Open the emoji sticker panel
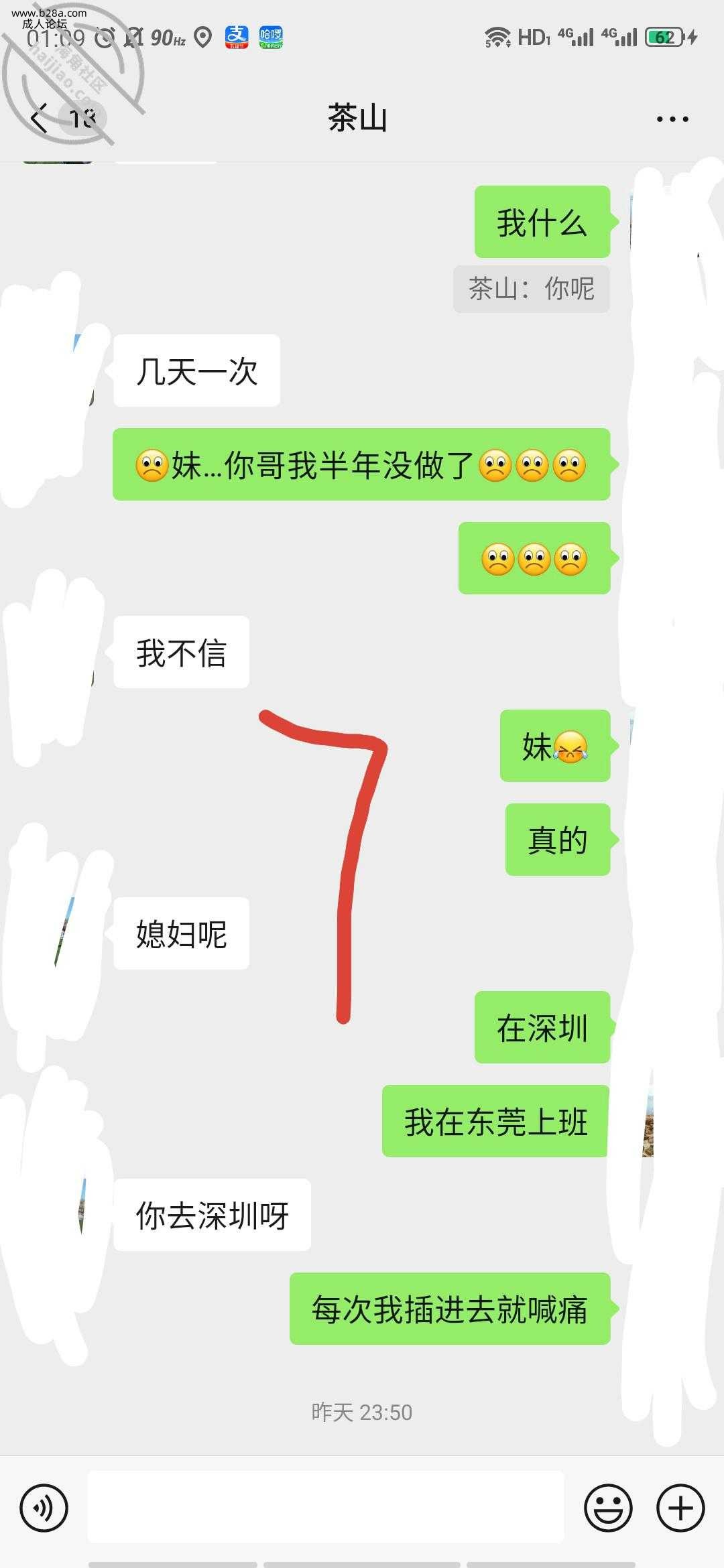This screenshot has height=1568, width=724. tap(608, 1508)
